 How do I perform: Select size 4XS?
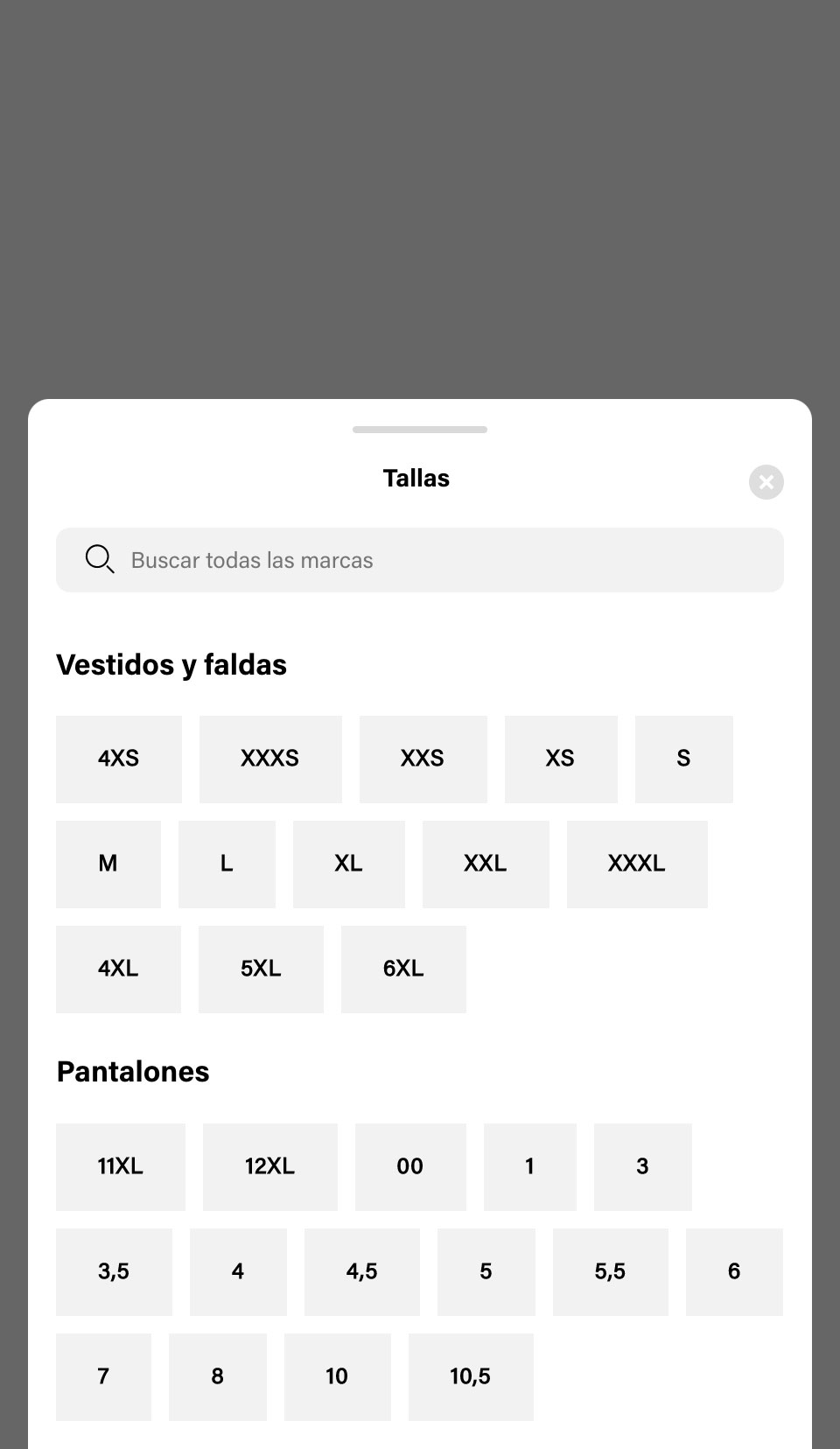(x=119, y=759)
